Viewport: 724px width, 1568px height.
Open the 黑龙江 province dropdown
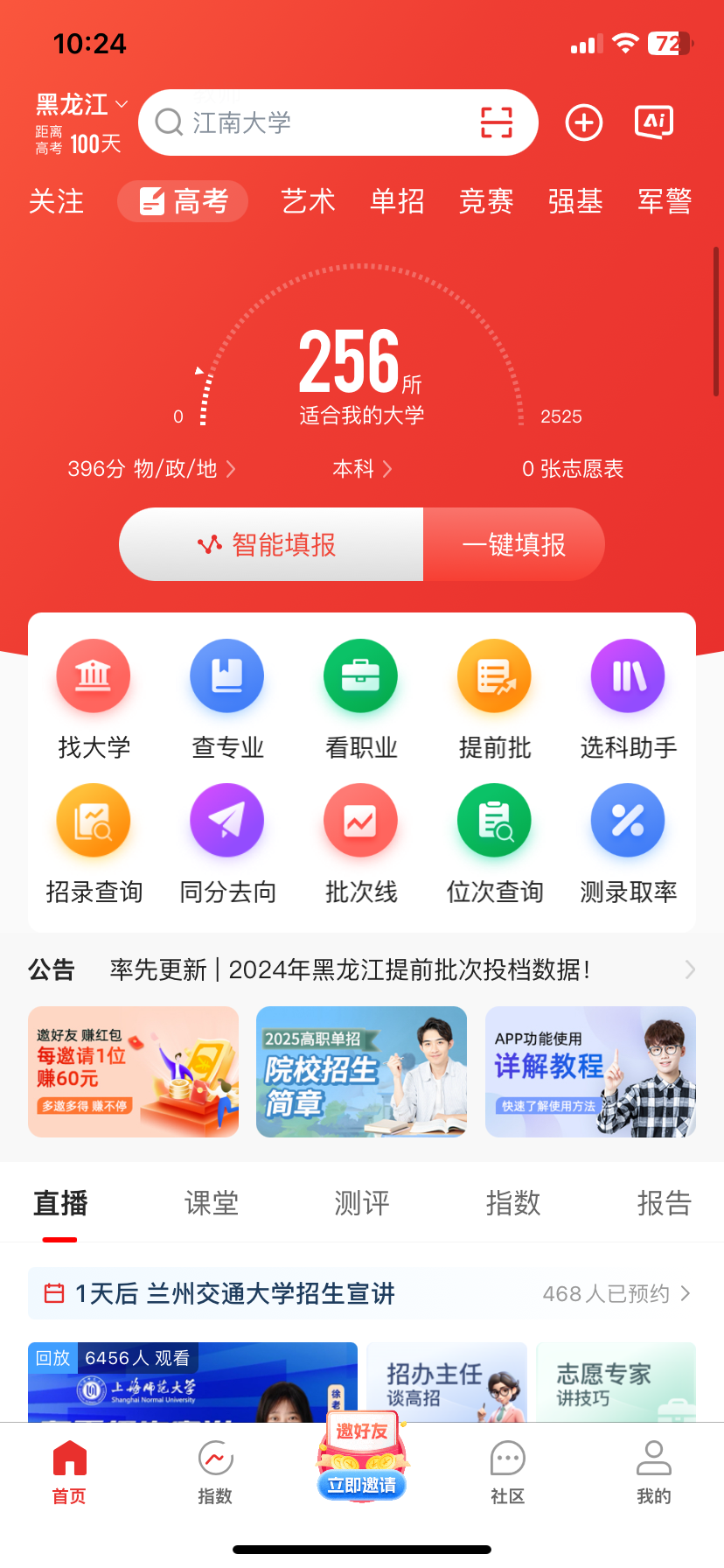click(81, 105)
